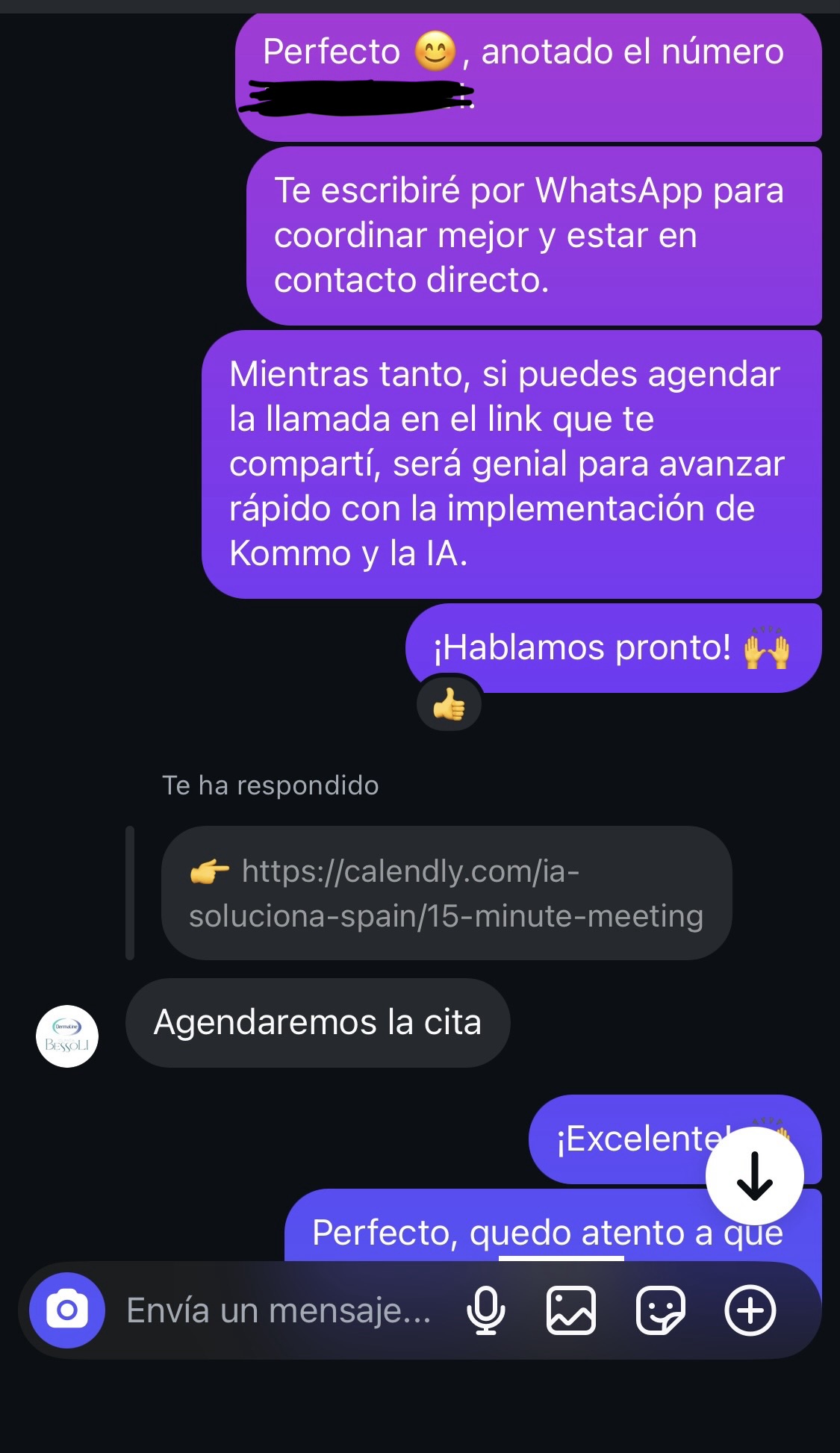Open the camera from the message bar
Screen dimensions: 840x1453
point(67,1310)
